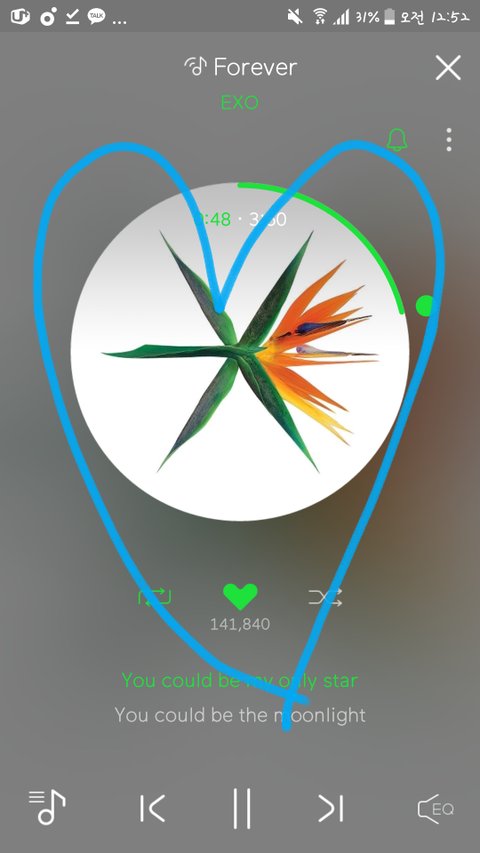Viewport: 480px width, 853px height.
Task: Enable shuffle playback
Action: pos(325,597)
